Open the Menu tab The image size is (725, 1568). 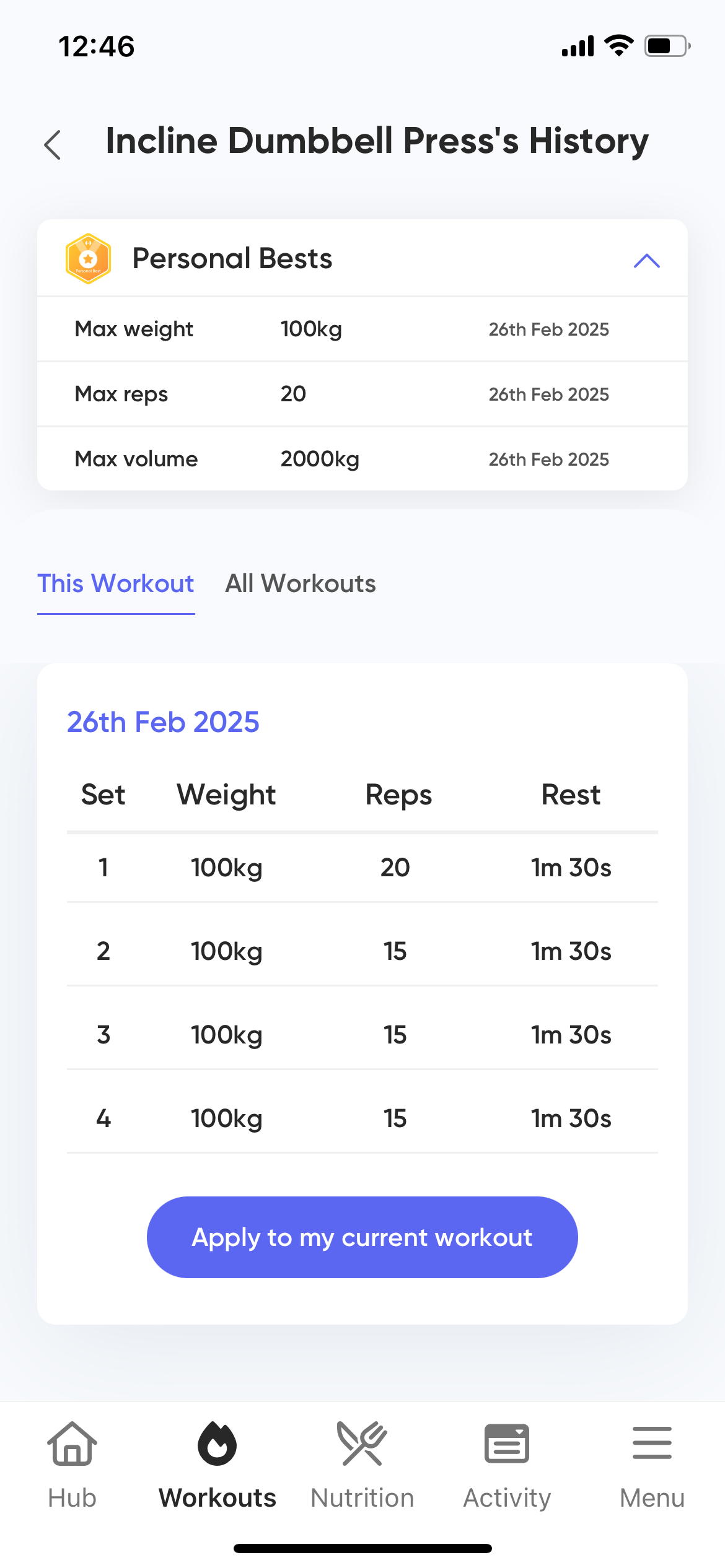(652, 1465)
